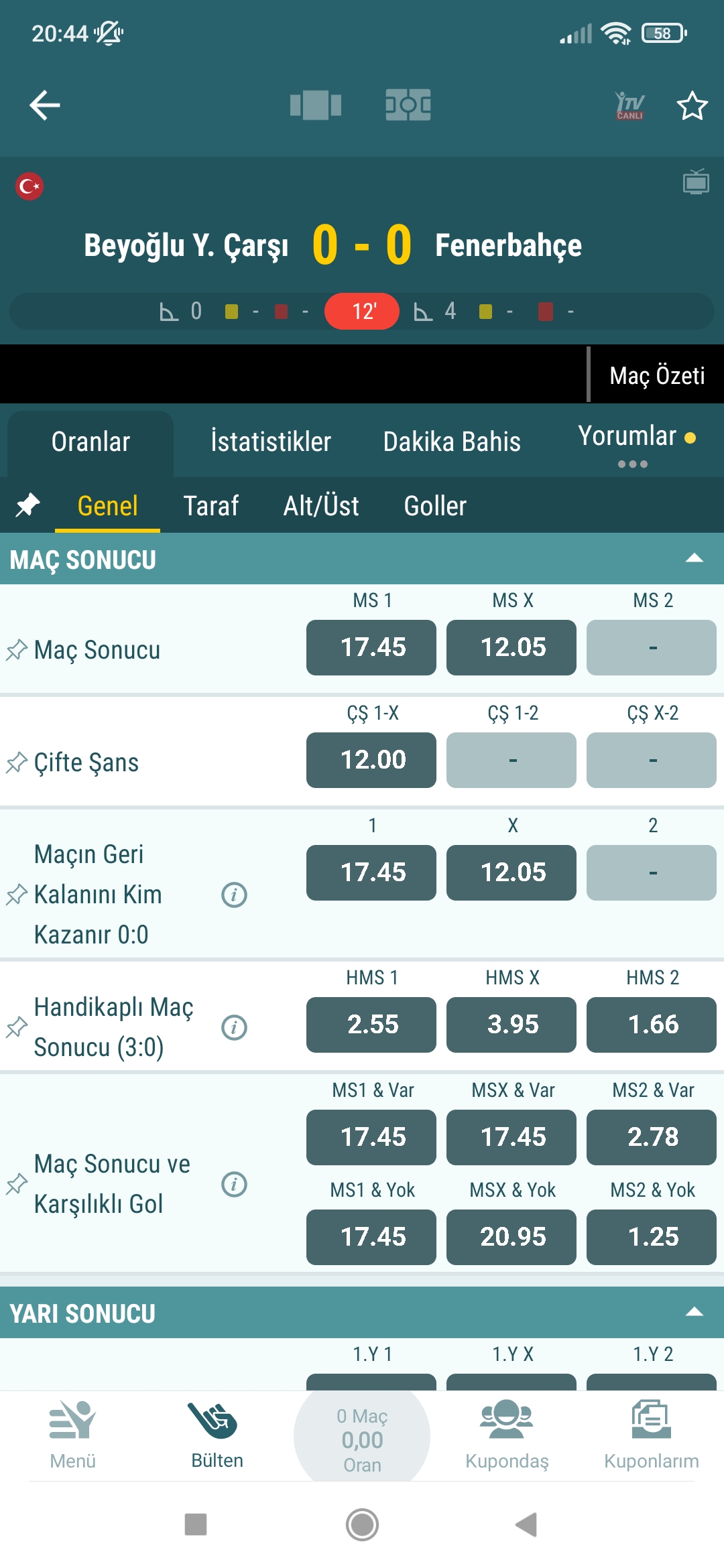
Task: Select the Goller odds category
Action: point(435,506)
